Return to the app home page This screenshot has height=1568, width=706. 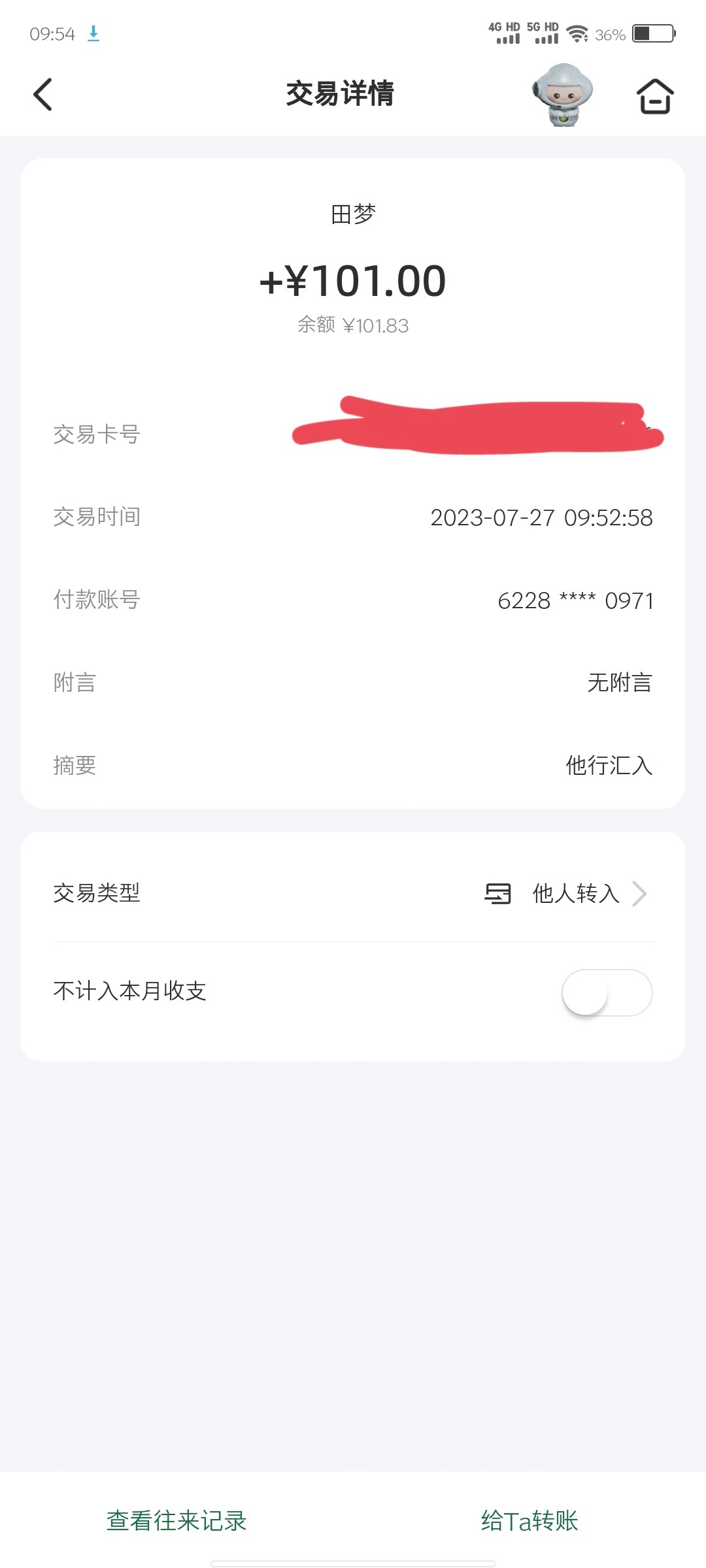[x=654, y=96]
